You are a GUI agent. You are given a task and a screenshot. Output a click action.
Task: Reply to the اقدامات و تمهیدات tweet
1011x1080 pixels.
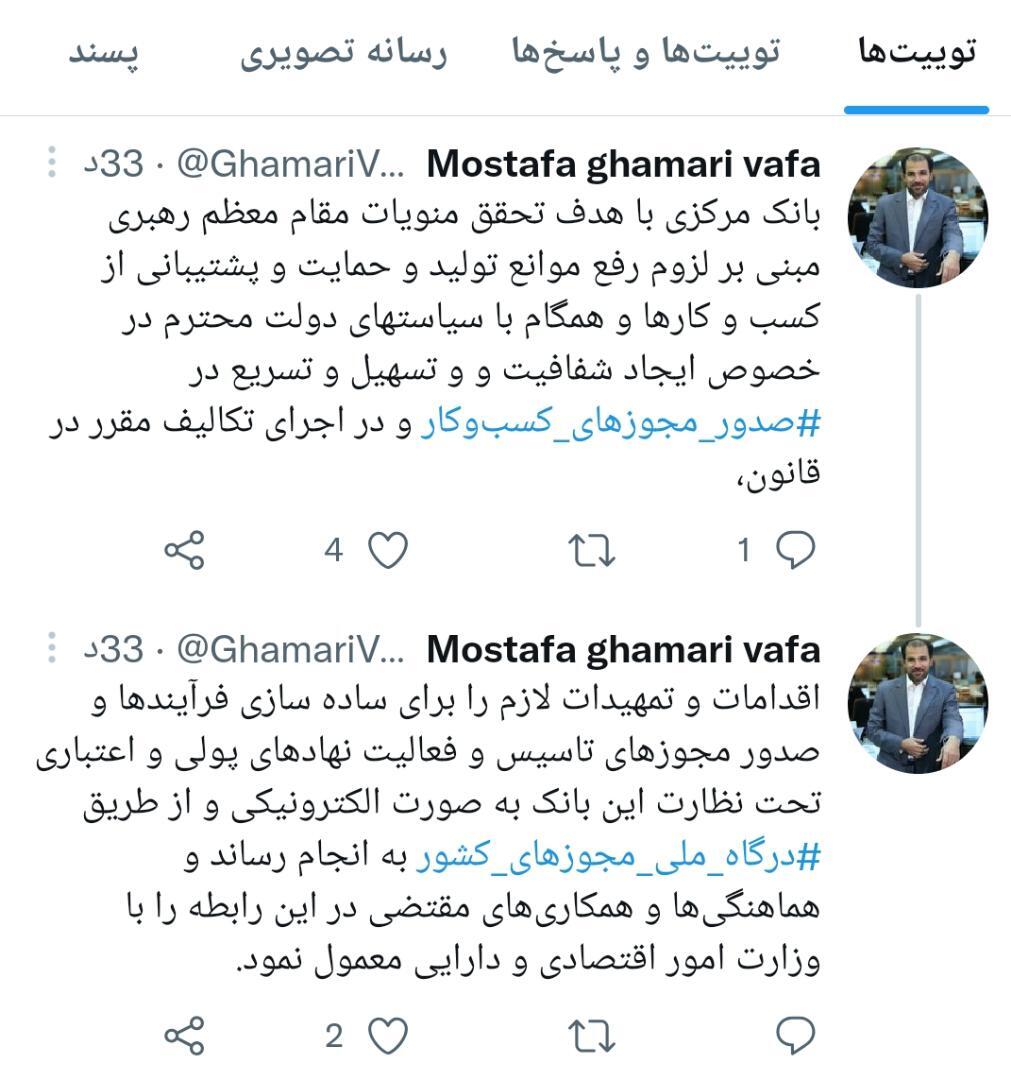pos(795,1035)
